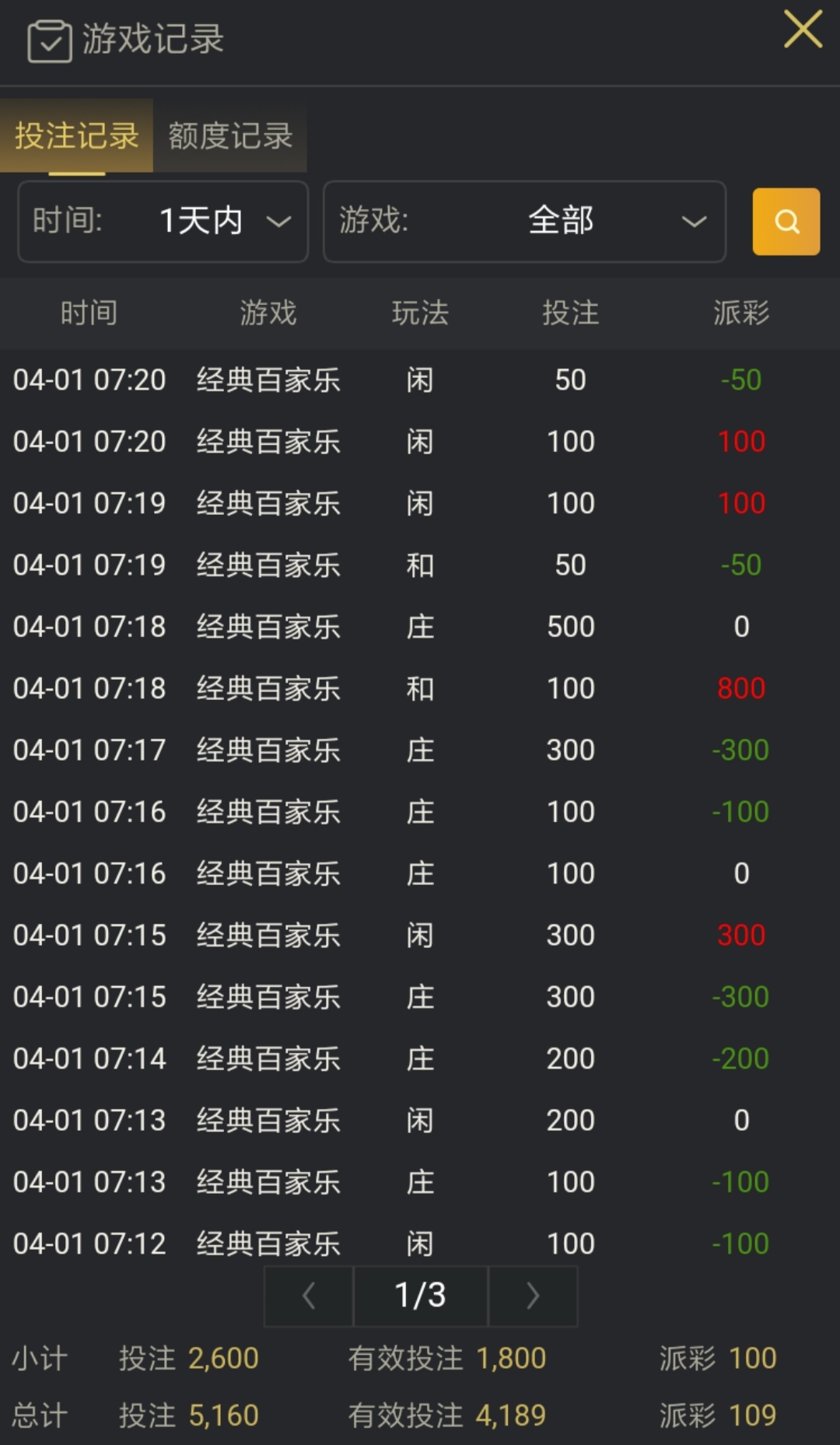The height and width of the screenshot is (1445, 840).
Task: Go to the next records page
Action: 533,1296
